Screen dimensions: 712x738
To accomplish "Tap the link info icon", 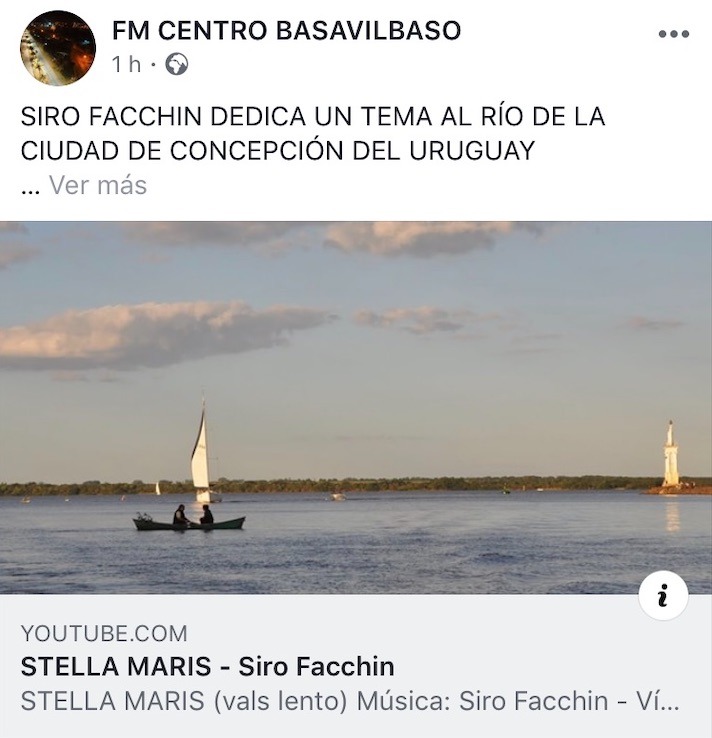I will (x=663, y=597).
